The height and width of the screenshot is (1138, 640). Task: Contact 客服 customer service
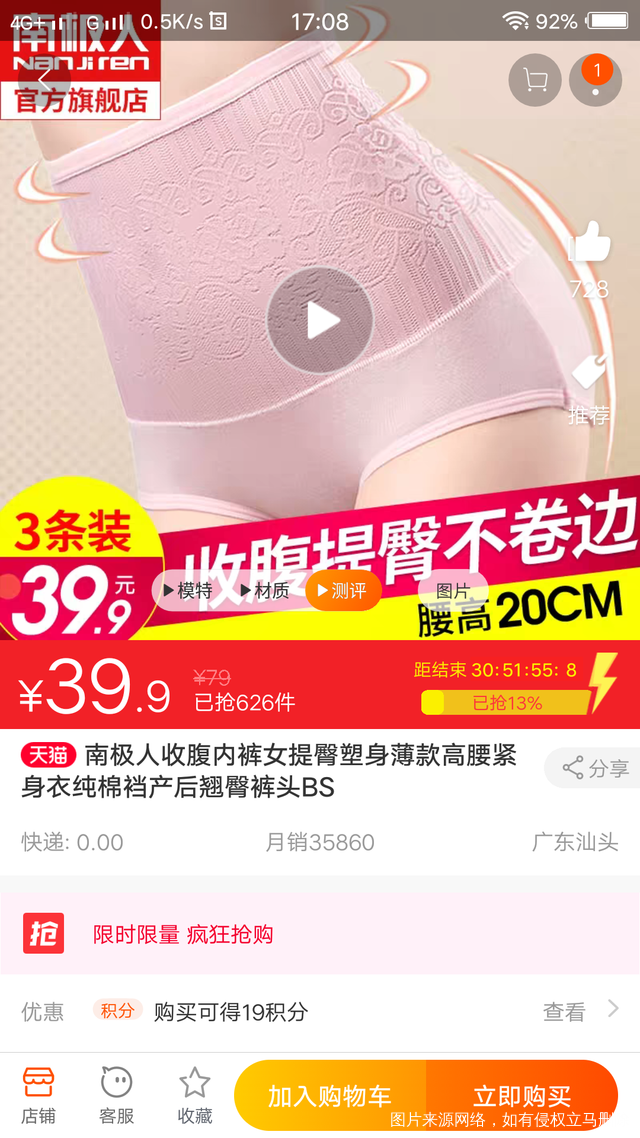117,1094
